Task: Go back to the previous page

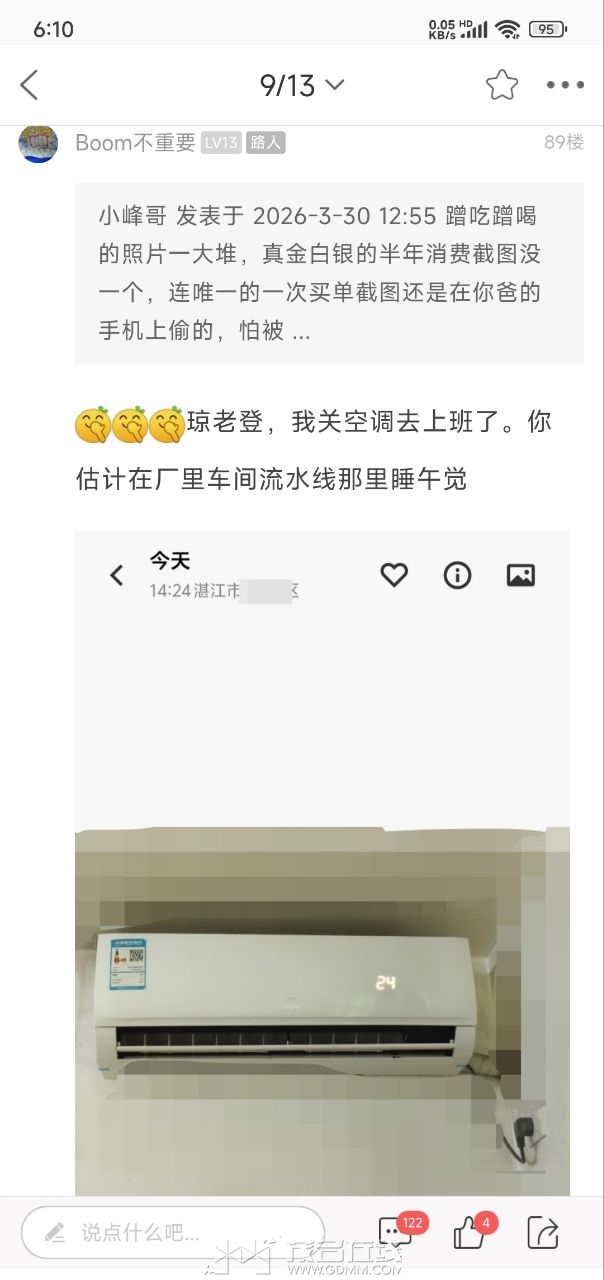Action: click(30, 86)
